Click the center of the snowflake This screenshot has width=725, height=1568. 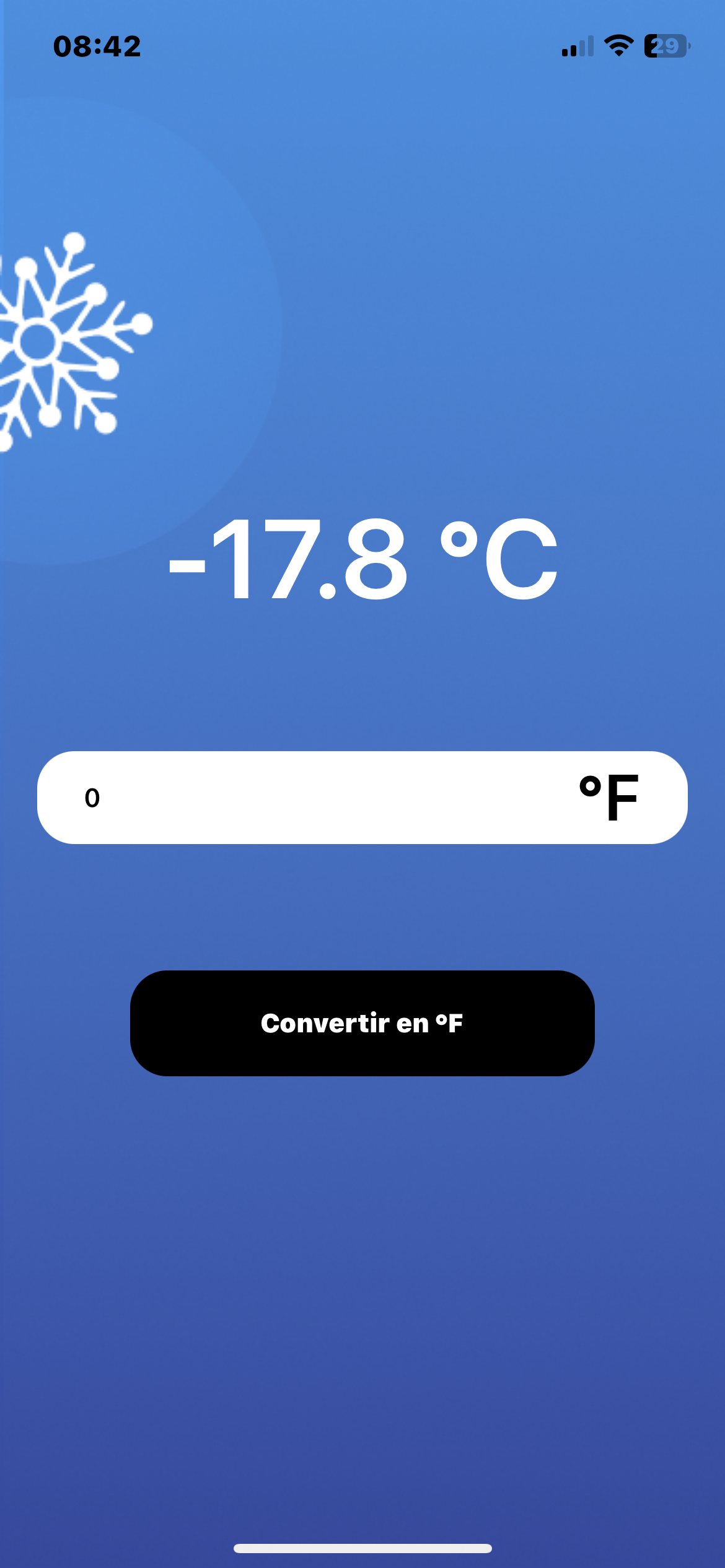coord(38,341)
